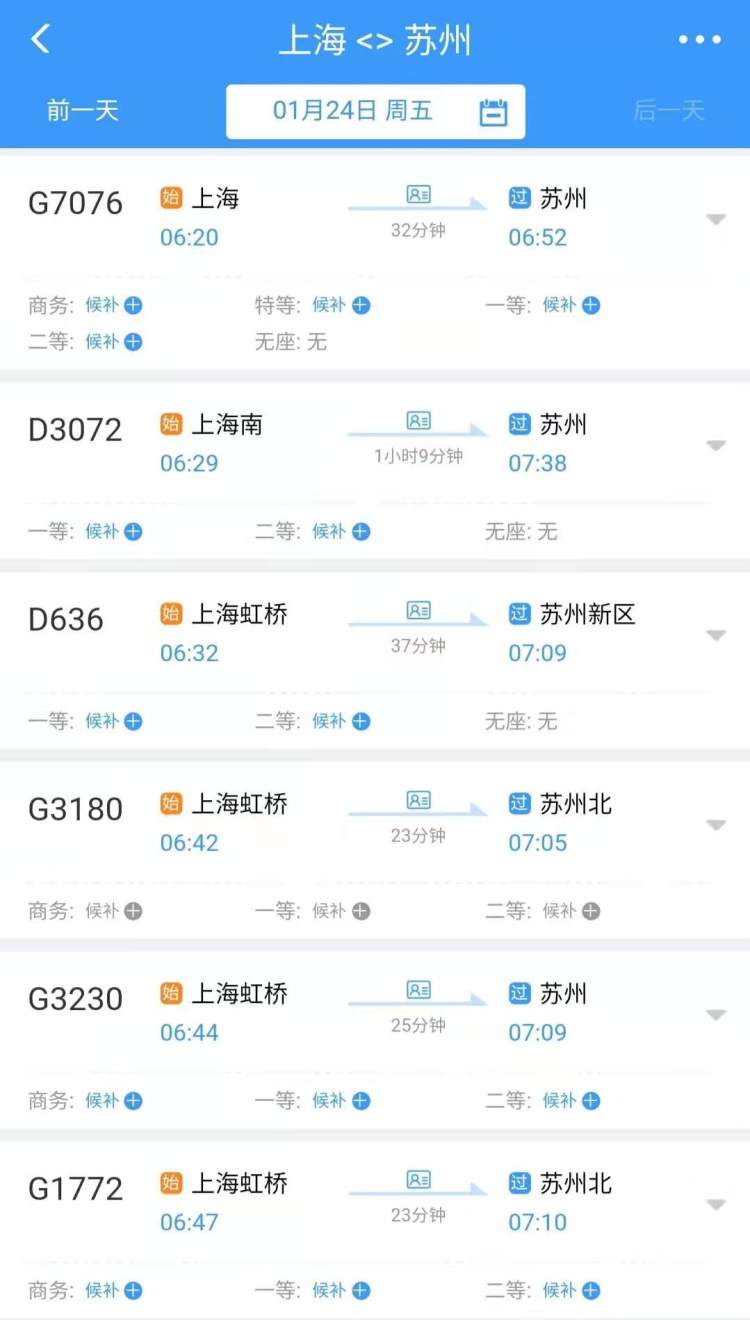Add 一等 waitlist (候补) for G3230
The width and height of the screenshot is (750, 1320).
(341, 1101)
